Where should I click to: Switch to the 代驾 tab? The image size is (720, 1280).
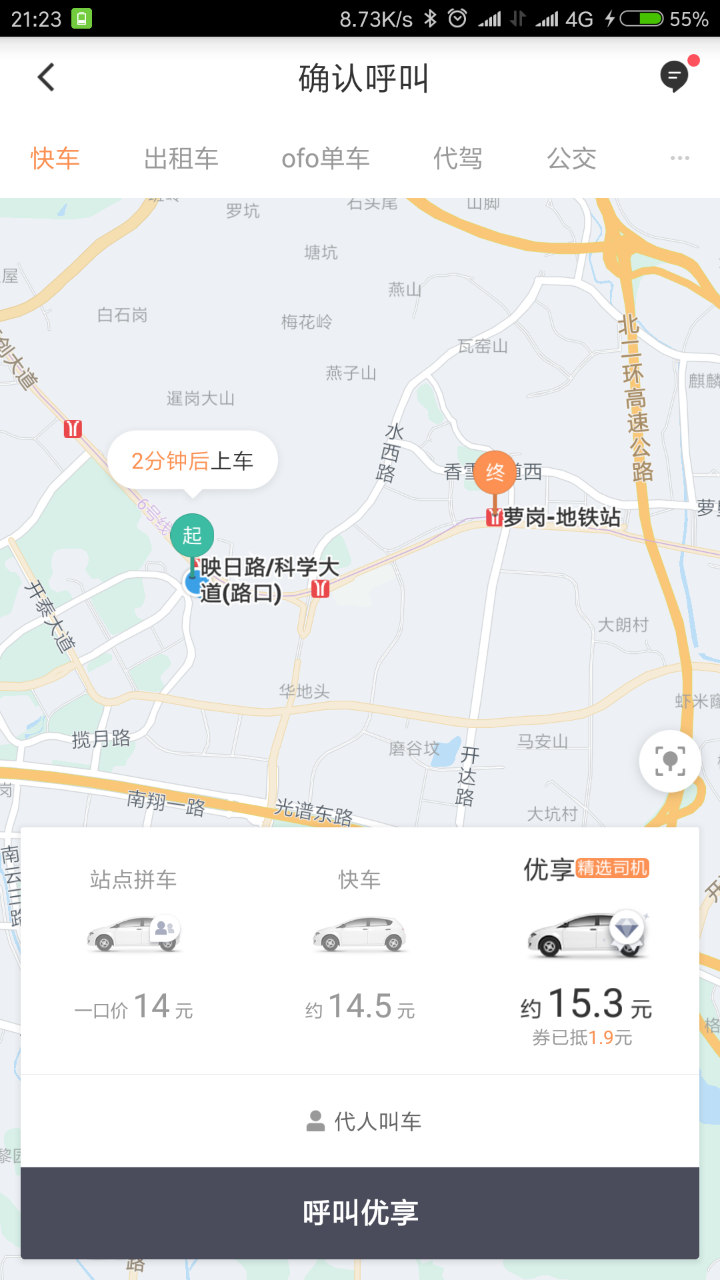click(458, 158)
